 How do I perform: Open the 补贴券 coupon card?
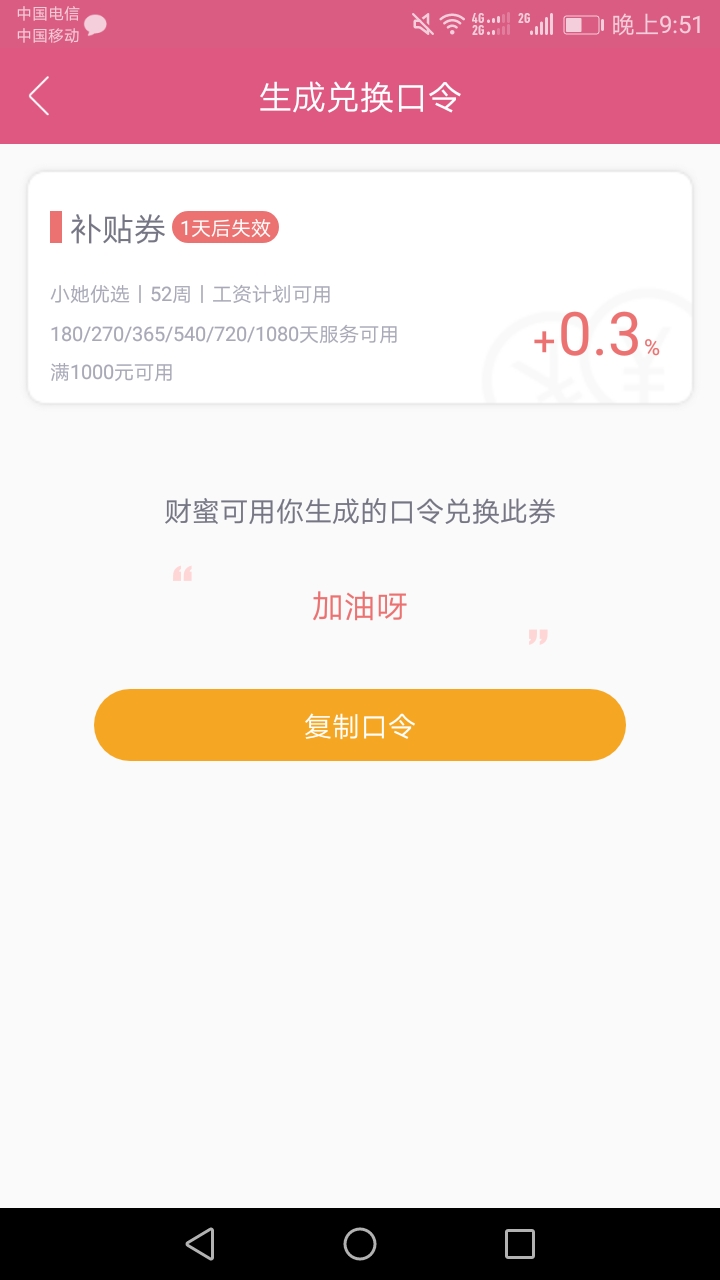[360, 288]
